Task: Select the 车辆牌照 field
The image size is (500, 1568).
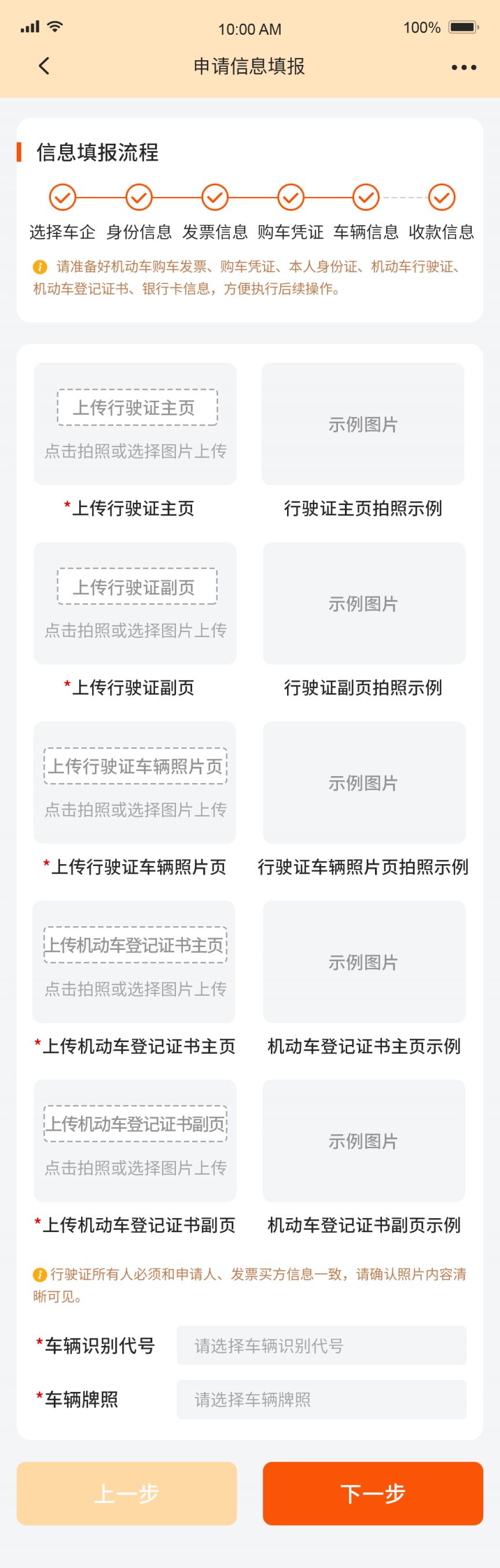Action: 321,1399
